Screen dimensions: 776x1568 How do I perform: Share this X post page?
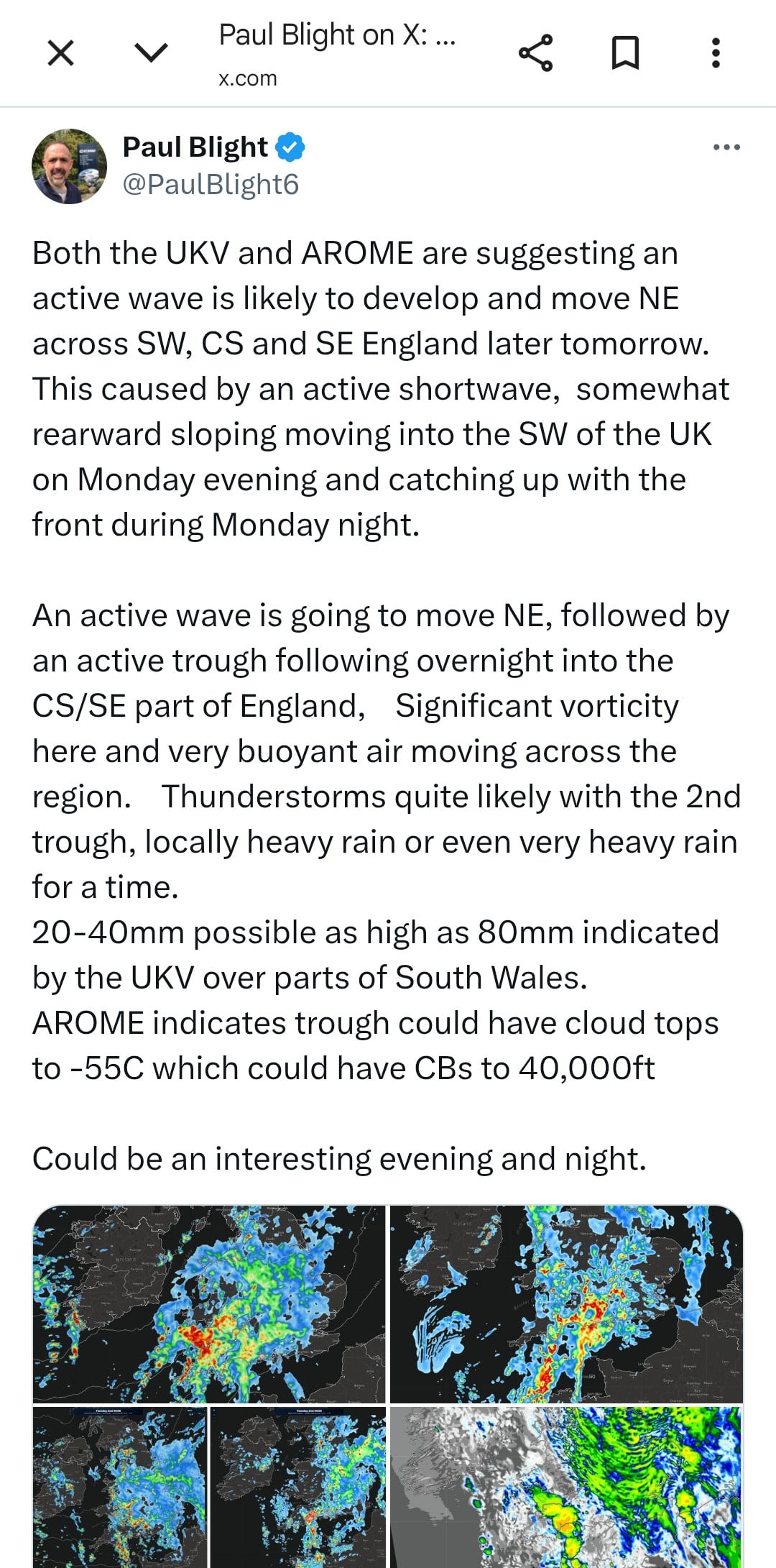(536, 52)
